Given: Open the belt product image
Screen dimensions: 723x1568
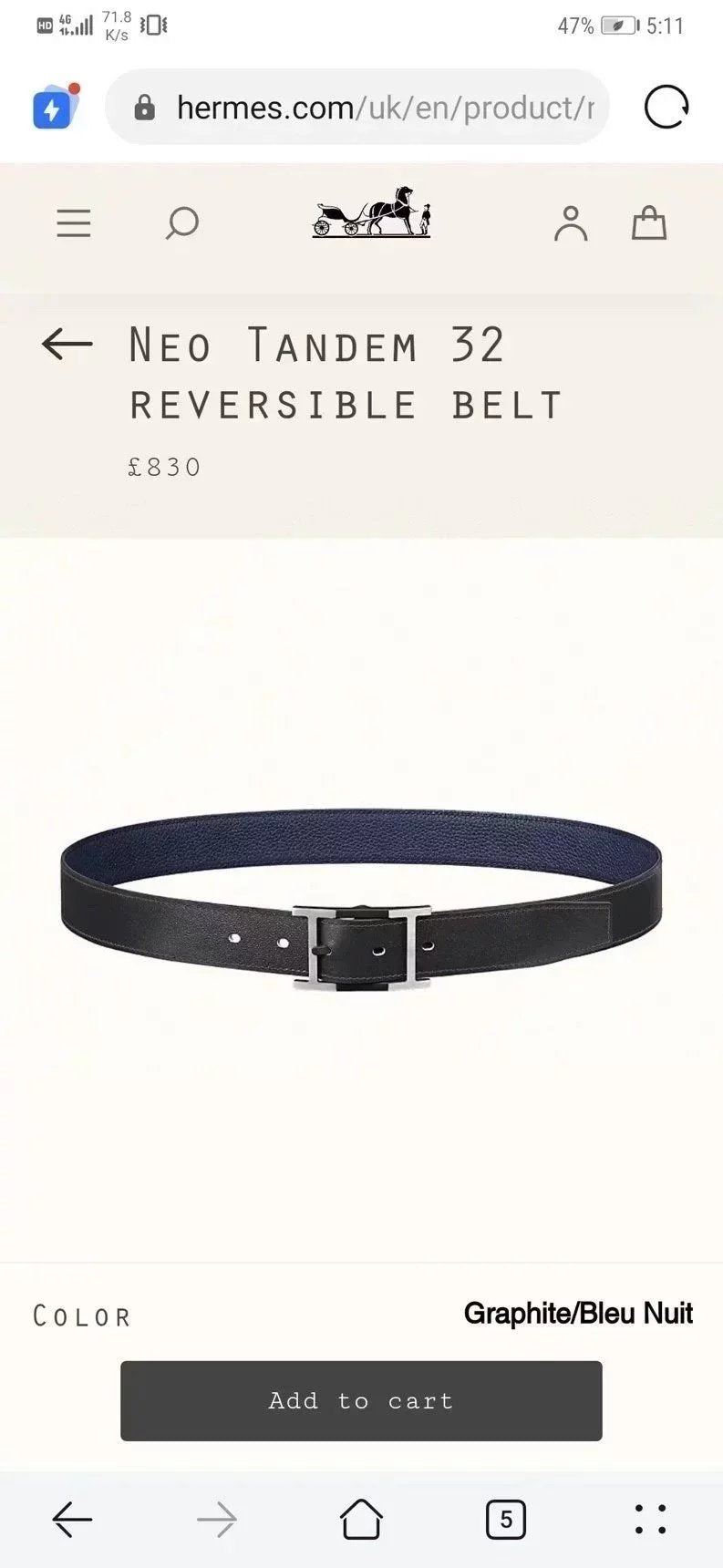Looking at the screenshot, I should tap(361, 899).
